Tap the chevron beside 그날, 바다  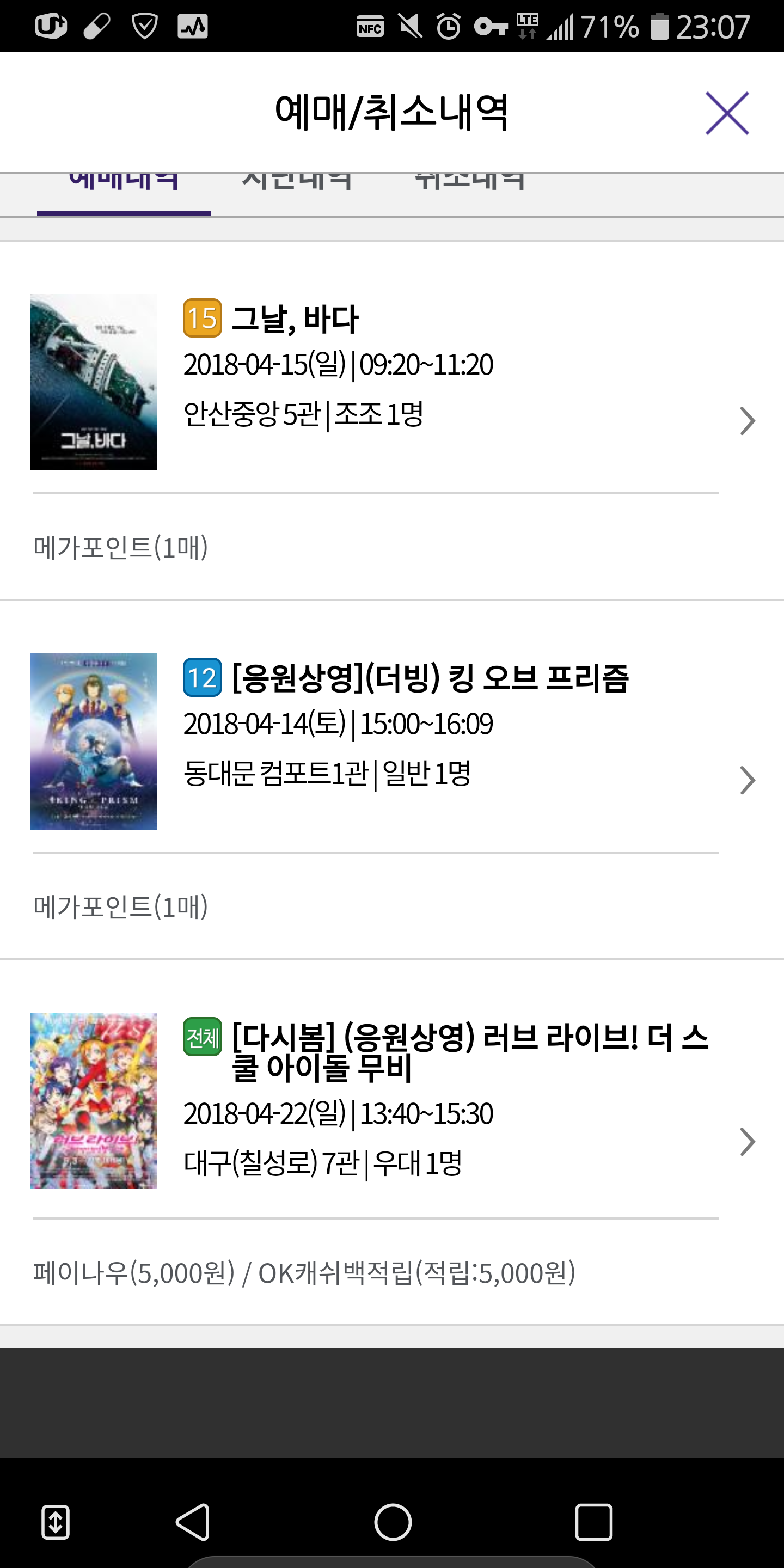[x=747, y=421]
